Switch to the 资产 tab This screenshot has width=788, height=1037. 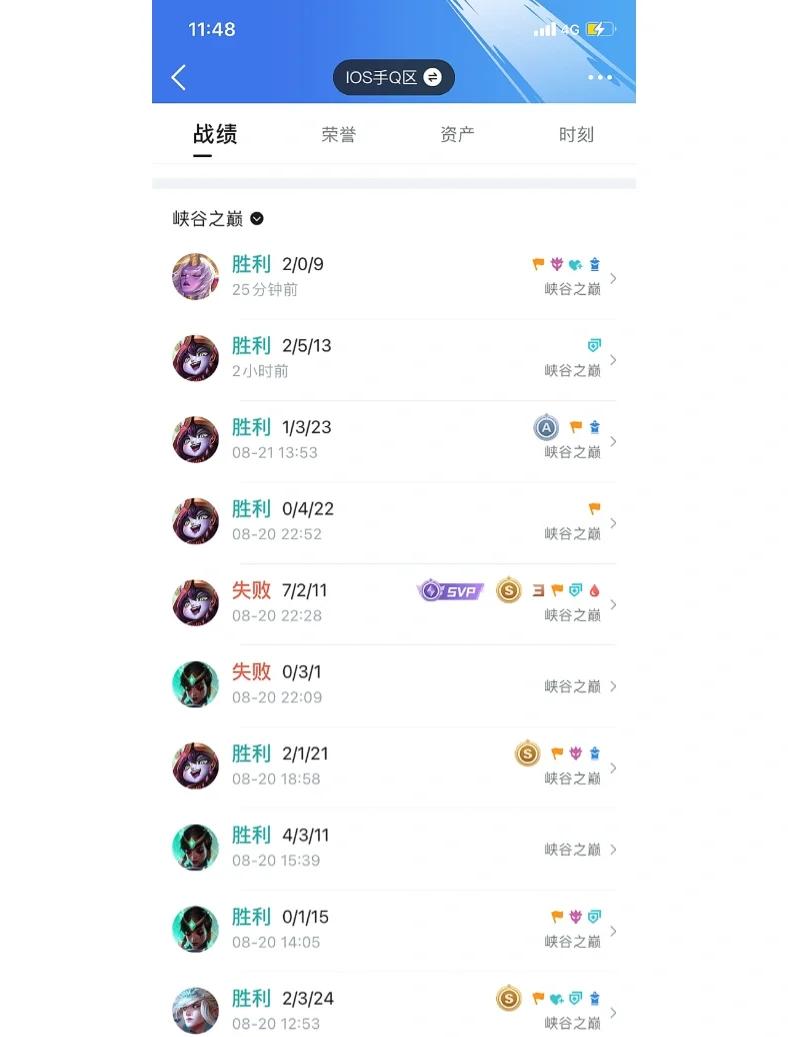pos(457,135)
